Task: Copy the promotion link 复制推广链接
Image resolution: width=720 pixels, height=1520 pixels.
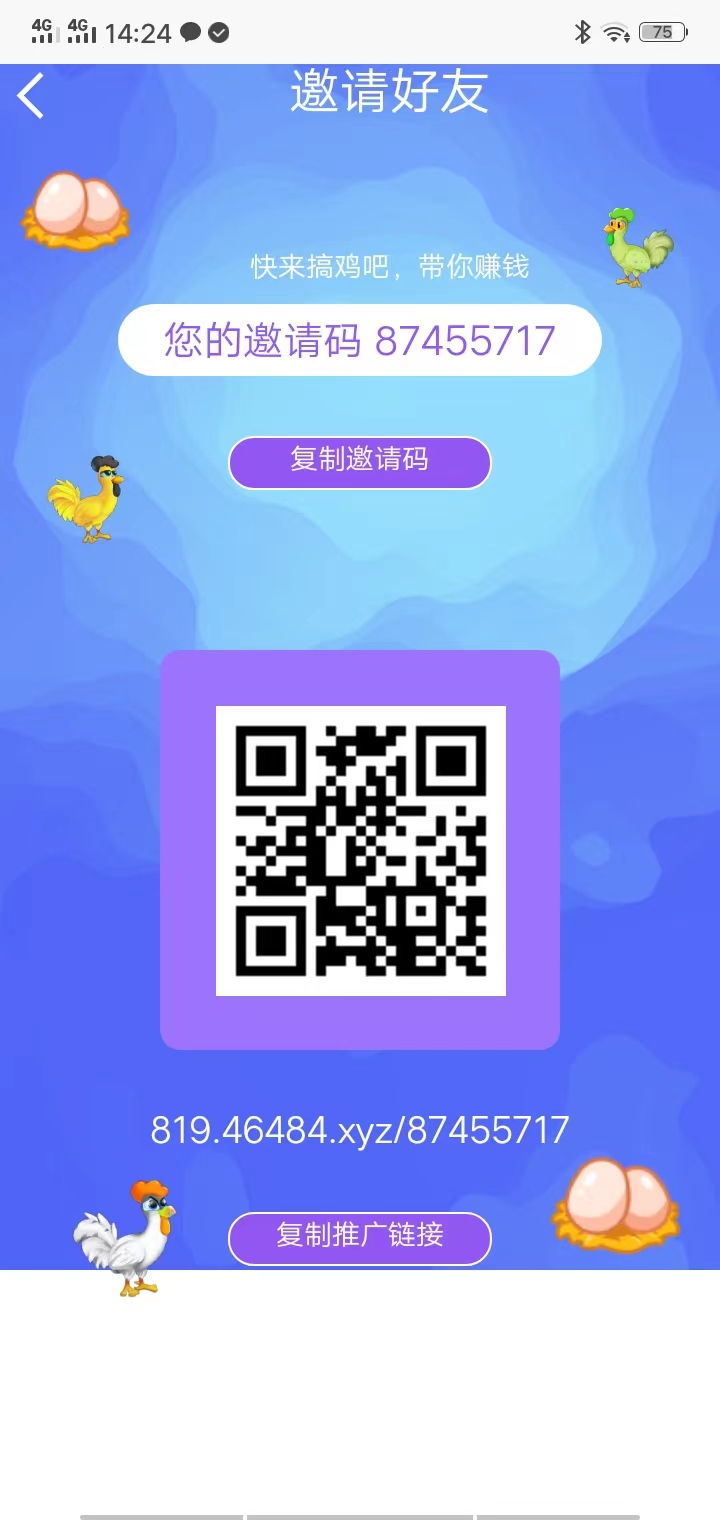Action: pyautogui.click(x=360, y=1238)
